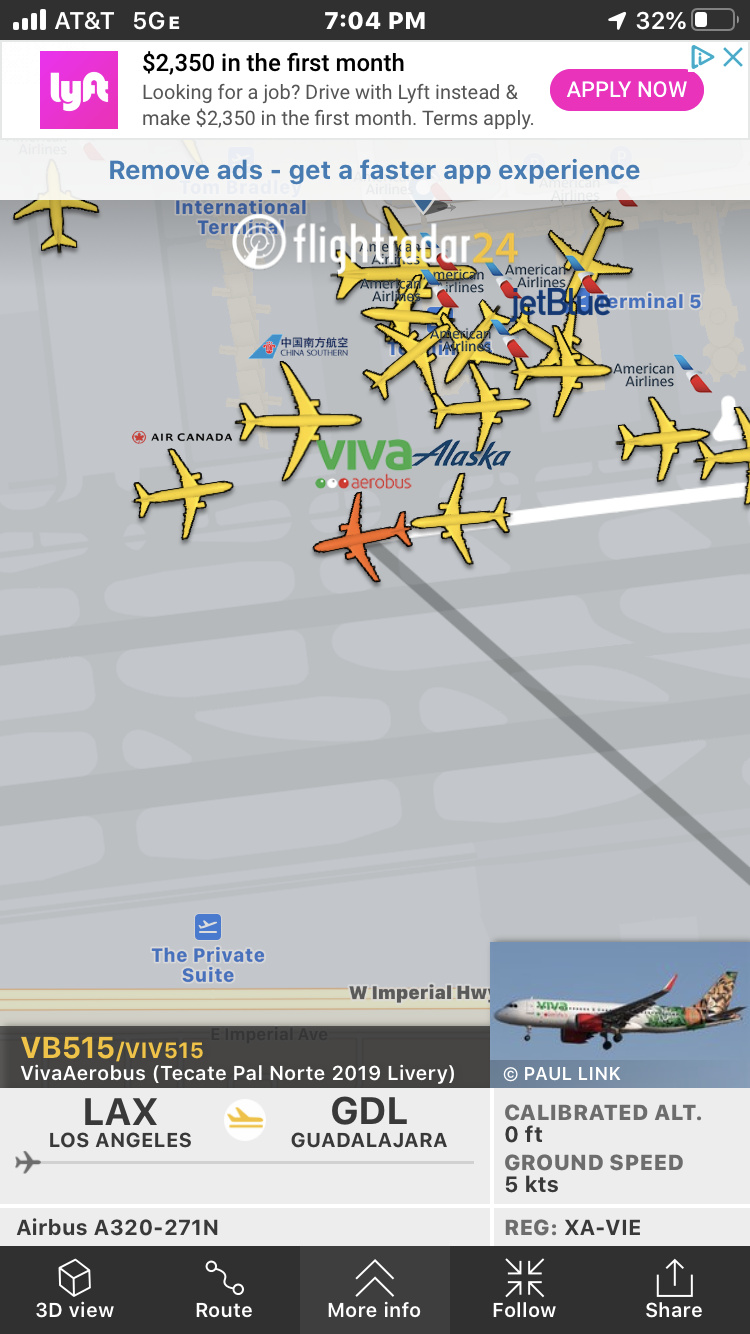The width and height of the screenshot is (750, 1334).
Task: Open The Private Suite map marker
Action: tap(208, 927)
